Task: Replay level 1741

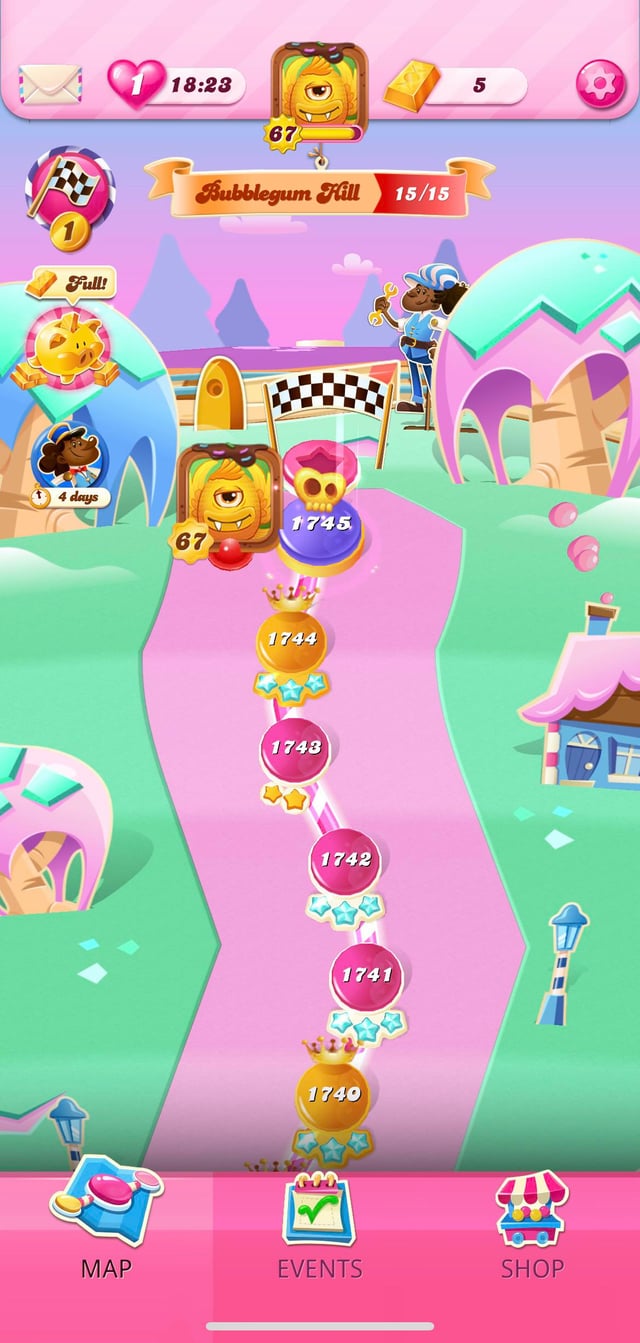Action: pyautogui.click(x=367, y=975)
